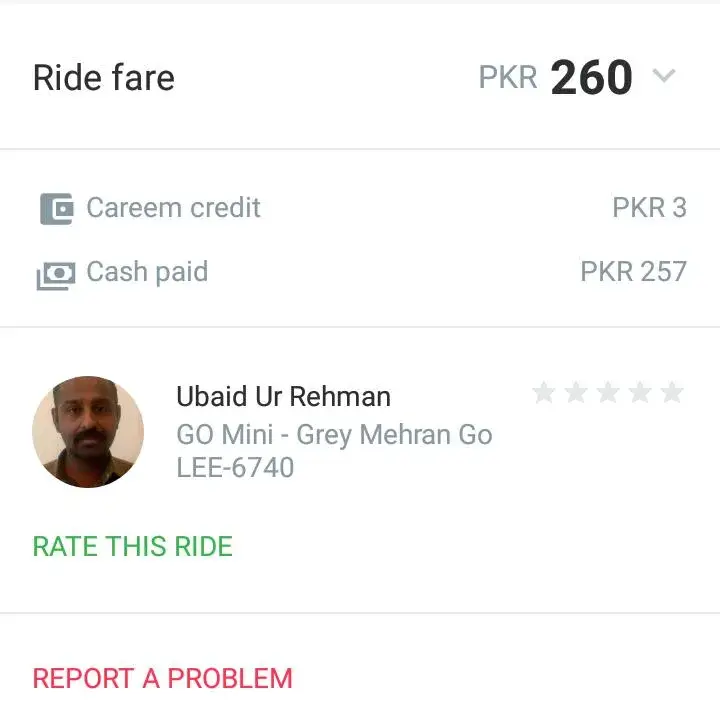The image size is (720, 728).
Task: Give Ubaid Ur Rehman a five-star rating
Action: click(x=672, y=392)
